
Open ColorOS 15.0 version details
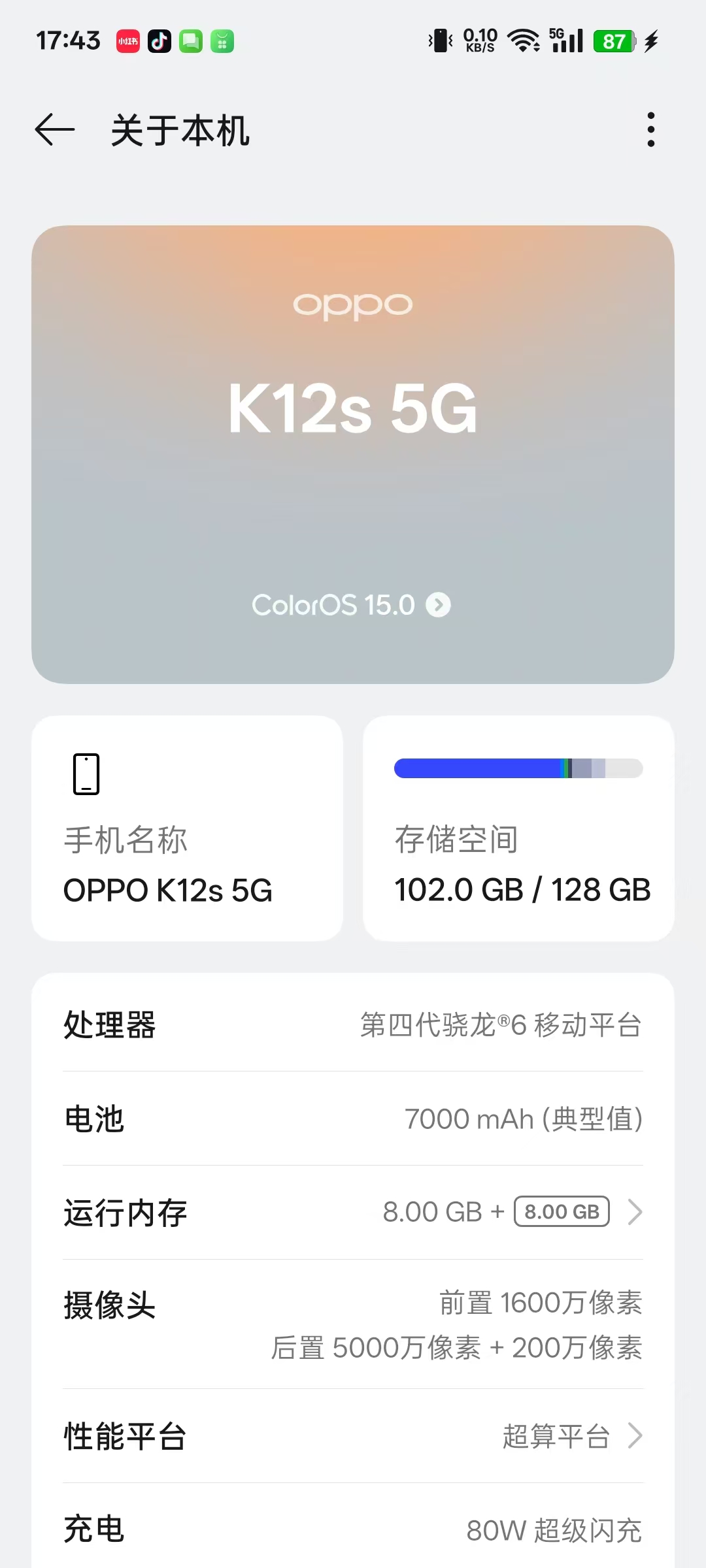[x=352, y=605]
